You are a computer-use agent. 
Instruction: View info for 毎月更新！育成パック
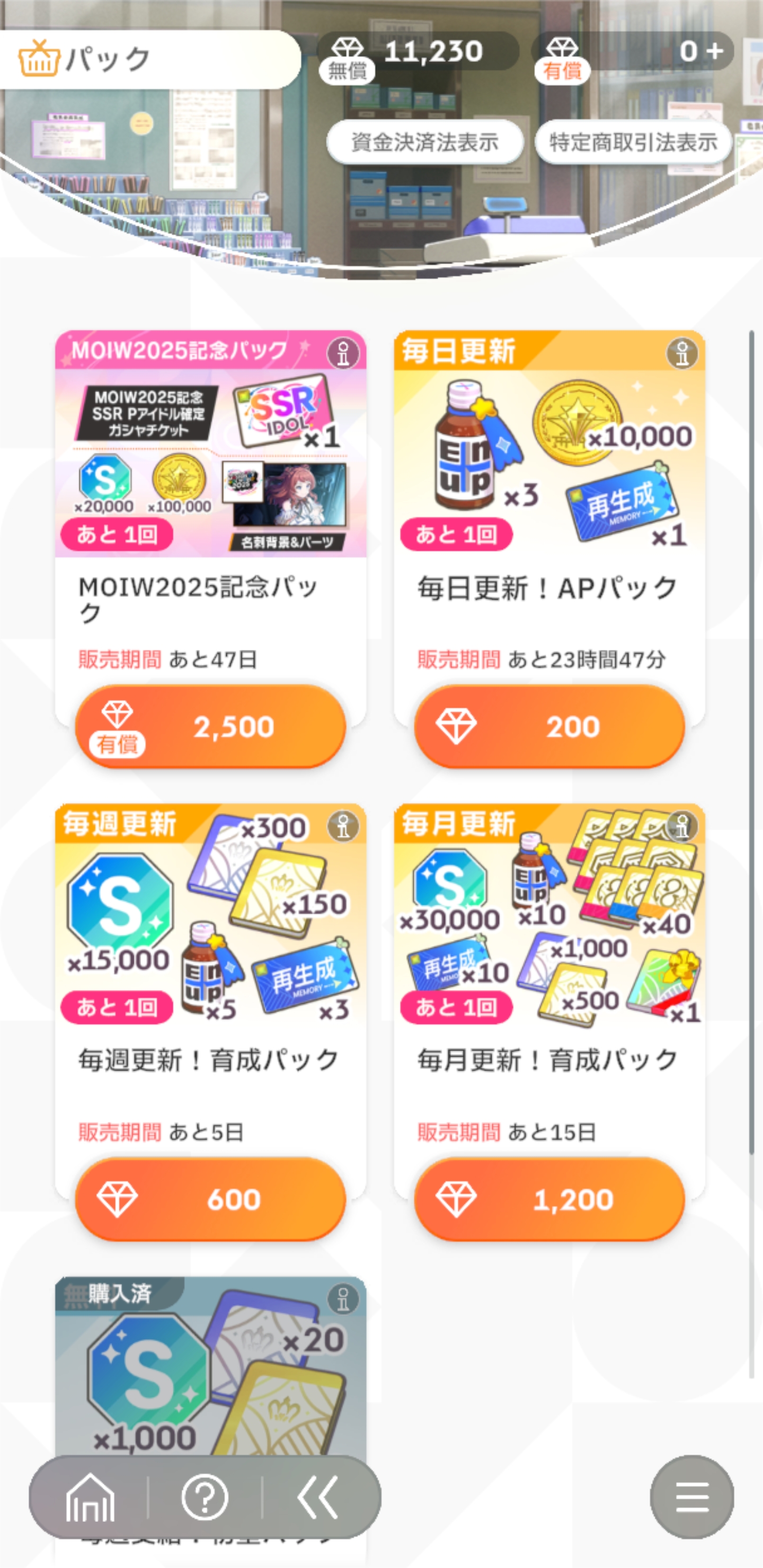tap(682, 826)
